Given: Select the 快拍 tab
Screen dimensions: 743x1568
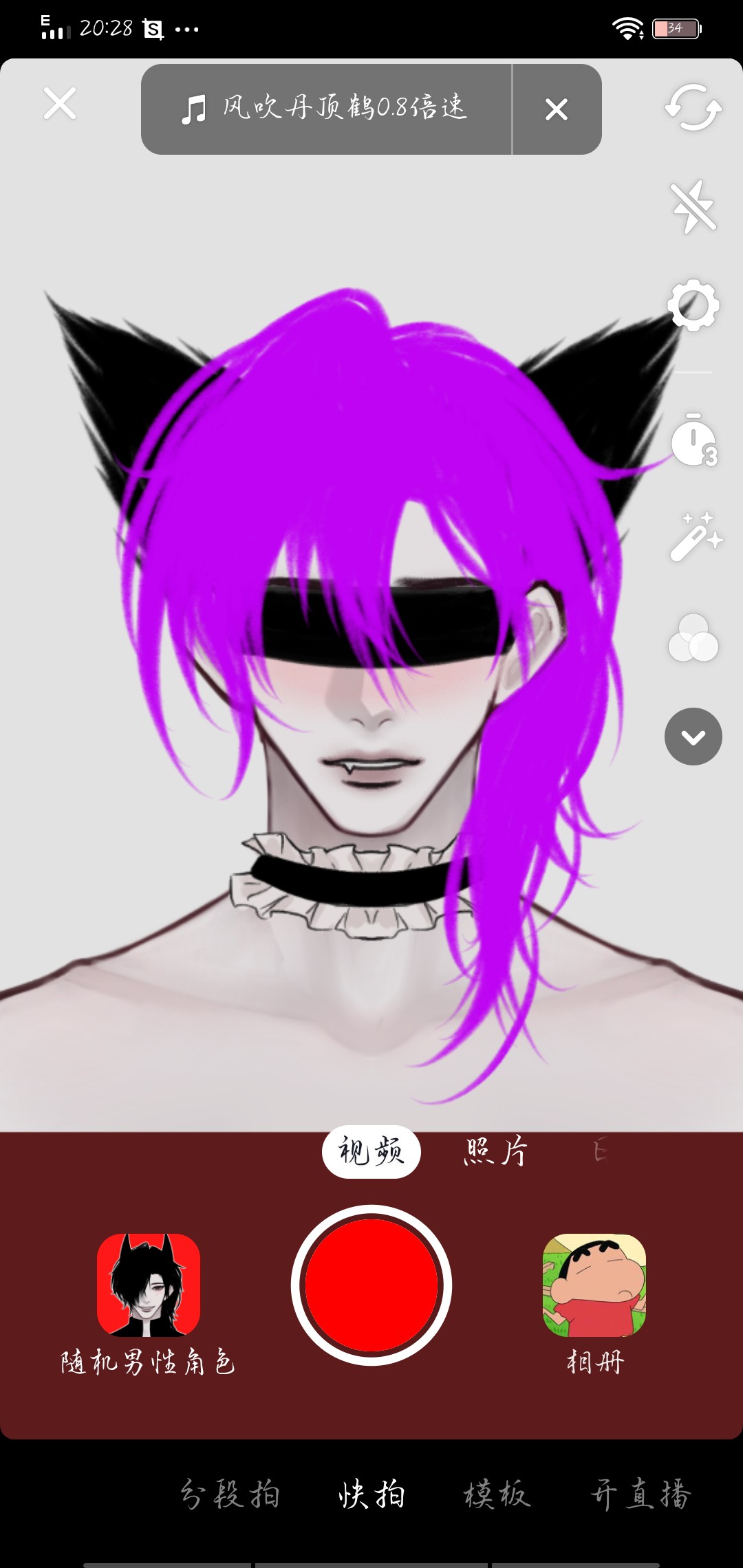Looking at the screenshot, I should tap(371, 1494).
